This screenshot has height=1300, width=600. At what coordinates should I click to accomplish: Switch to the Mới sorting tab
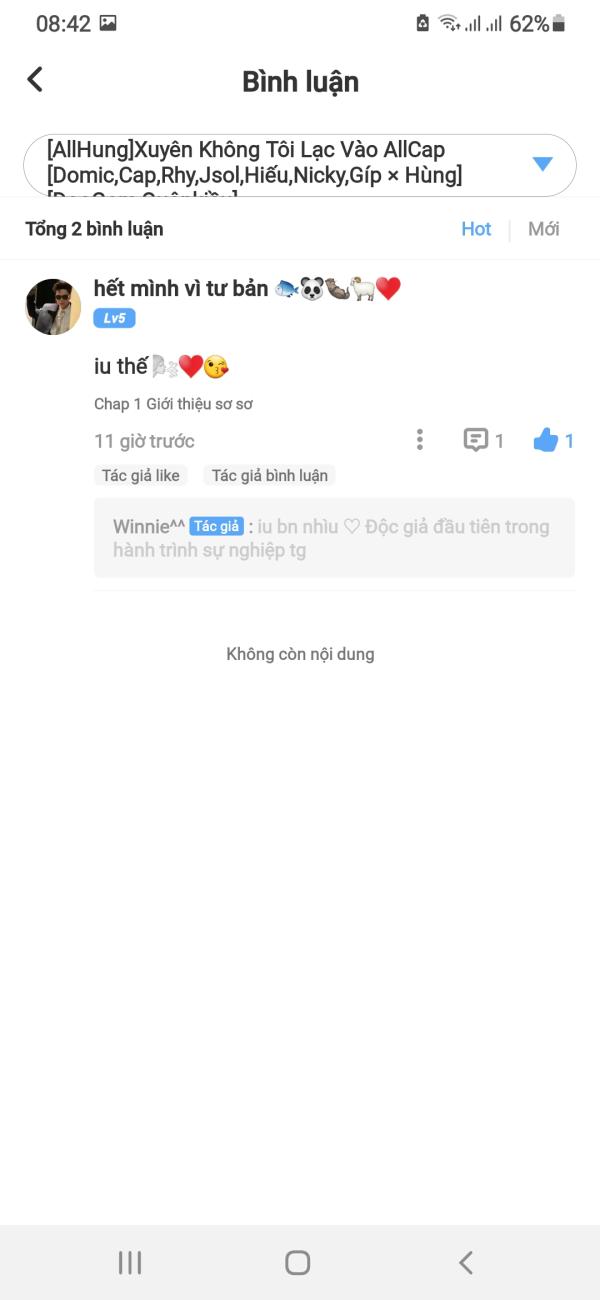click(543, 229)
